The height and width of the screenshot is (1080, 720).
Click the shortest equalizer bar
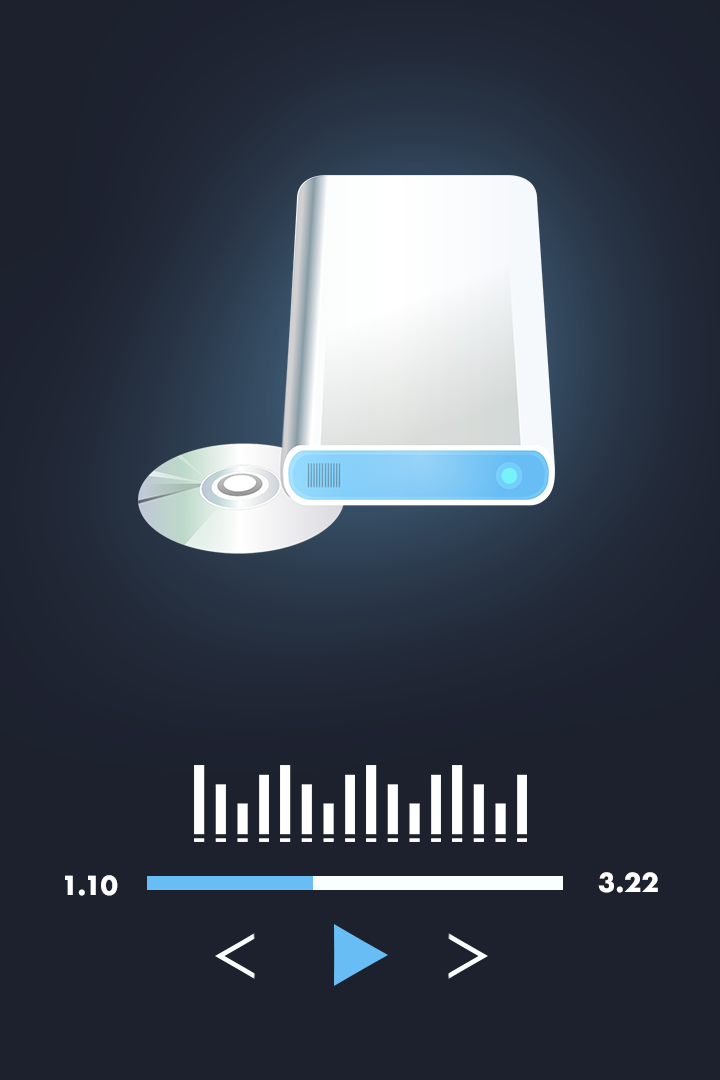tap(241, 818)
